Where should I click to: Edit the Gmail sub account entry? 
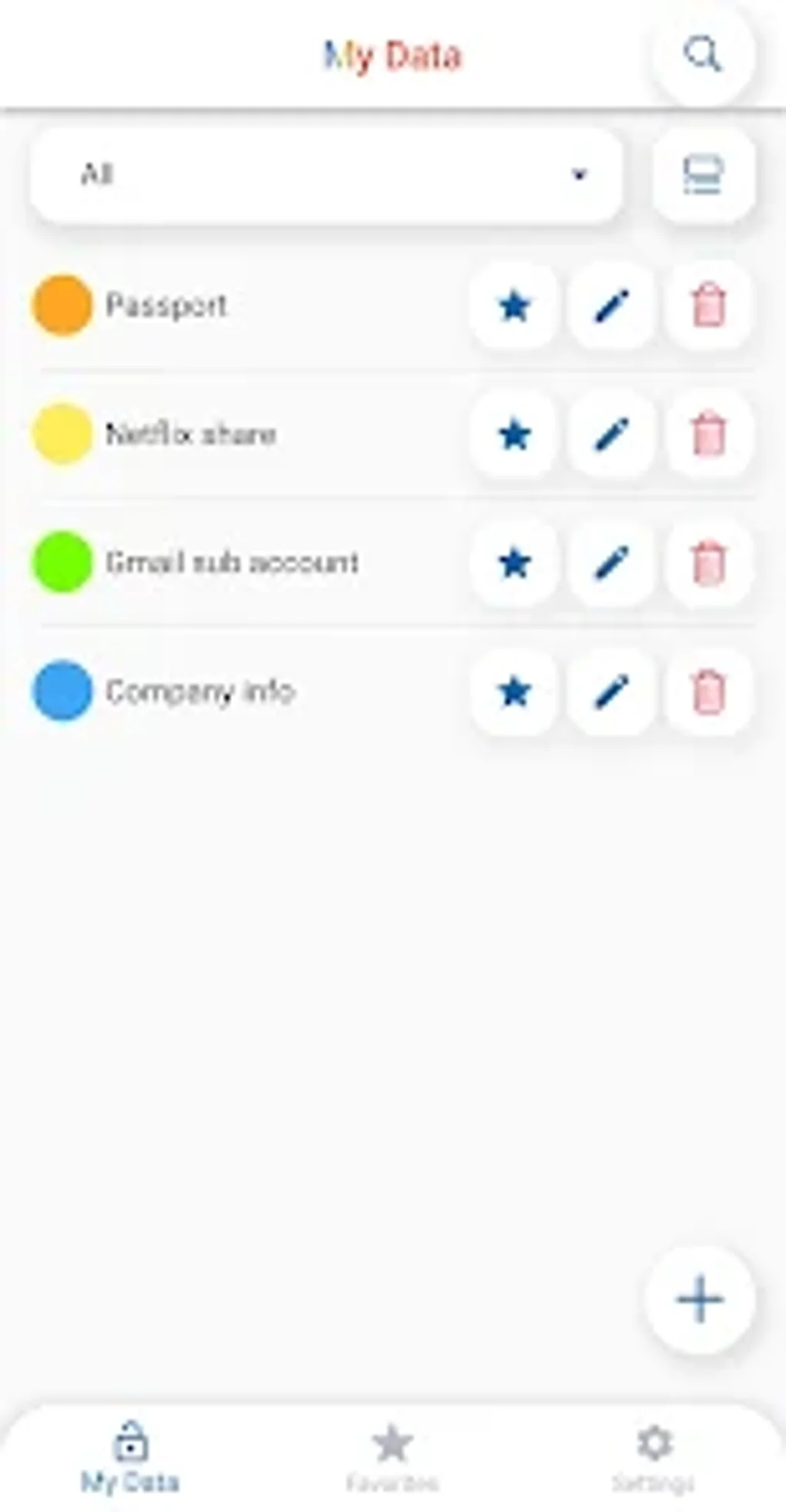click(612, 563)
